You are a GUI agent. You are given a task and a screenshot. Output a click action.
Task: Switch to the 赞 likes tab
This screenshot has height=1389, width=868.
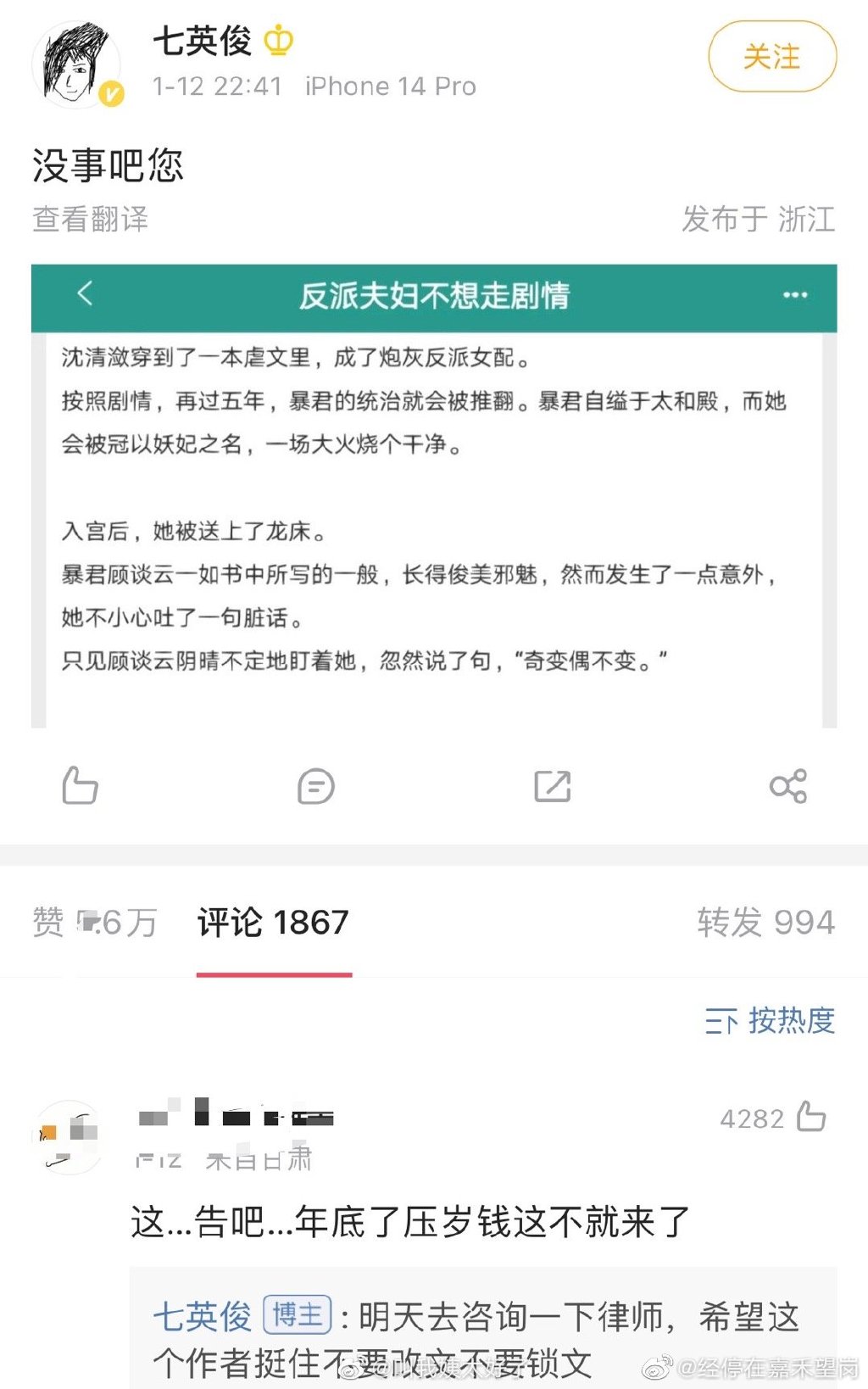tap(93, 922)
